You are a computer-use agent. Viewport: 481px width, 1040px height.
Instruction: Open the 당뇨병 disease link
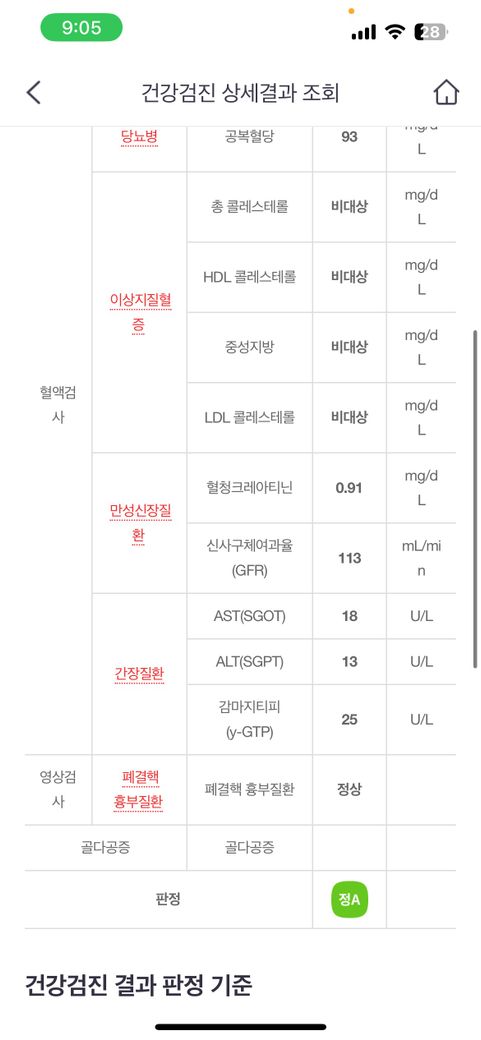(139, 137)
